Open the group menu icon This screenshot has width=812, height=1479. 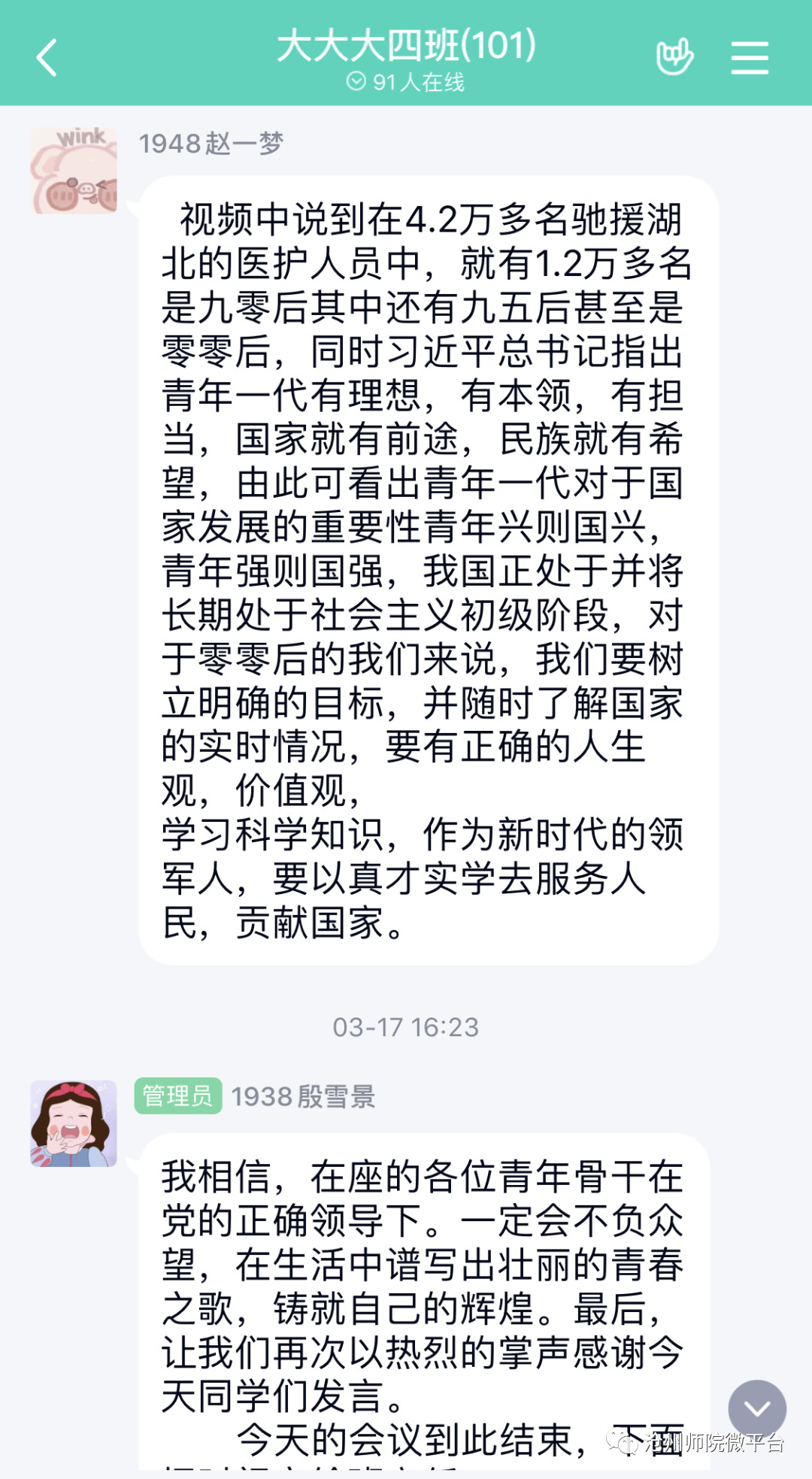point(750,58)
